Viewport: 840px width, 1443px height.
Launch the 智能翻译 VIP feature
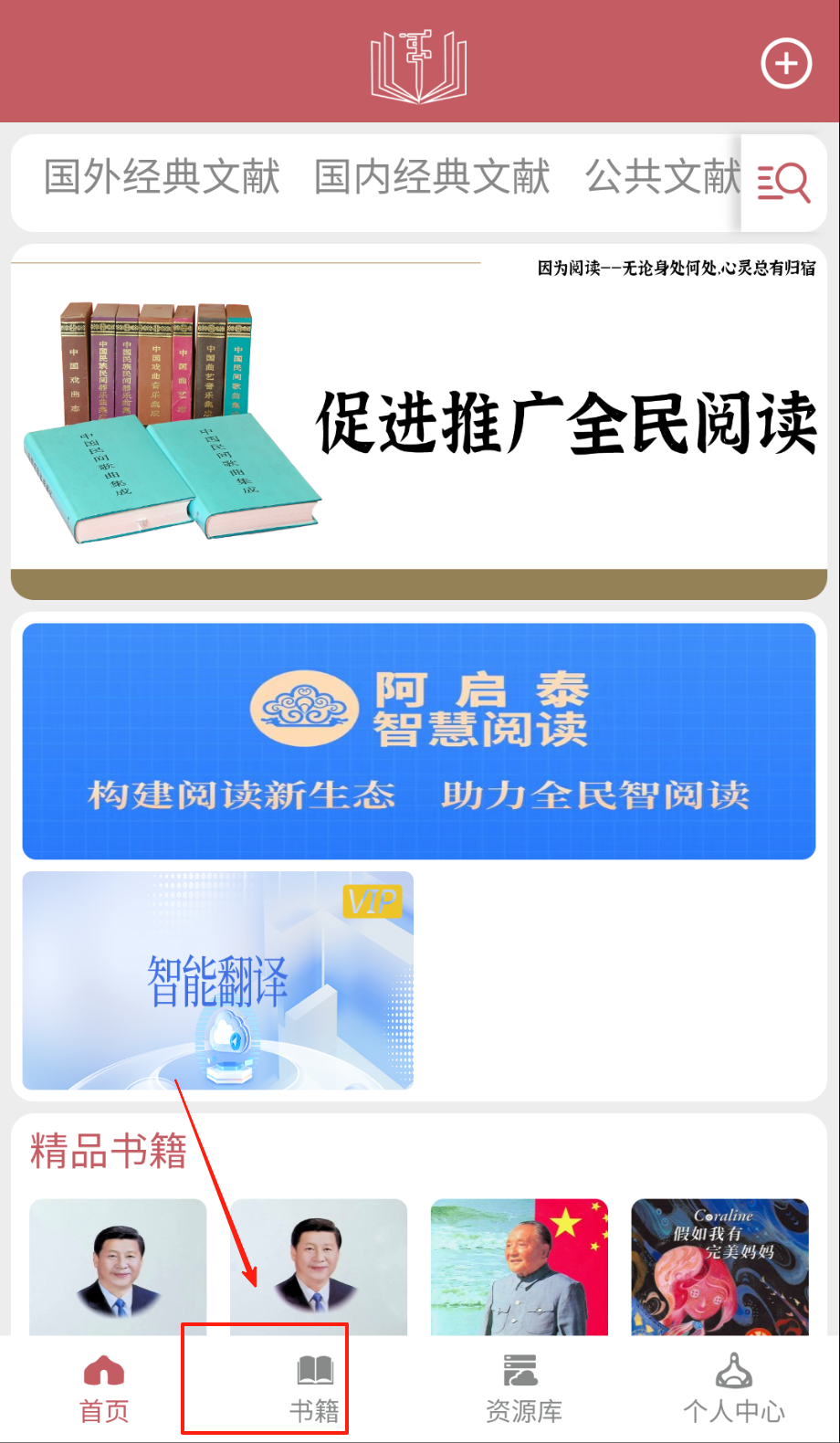click(218, 980)
